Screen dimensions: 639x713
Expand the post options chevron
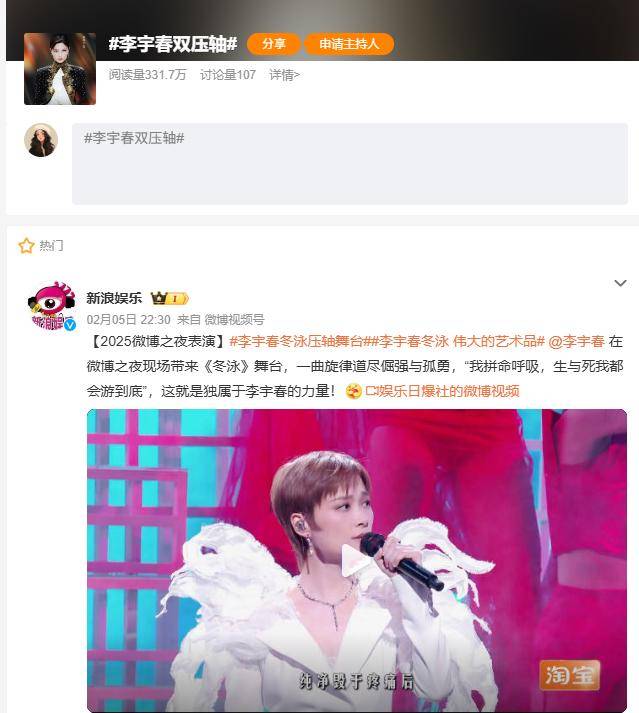pyautogui.click(x=619, y=284)
